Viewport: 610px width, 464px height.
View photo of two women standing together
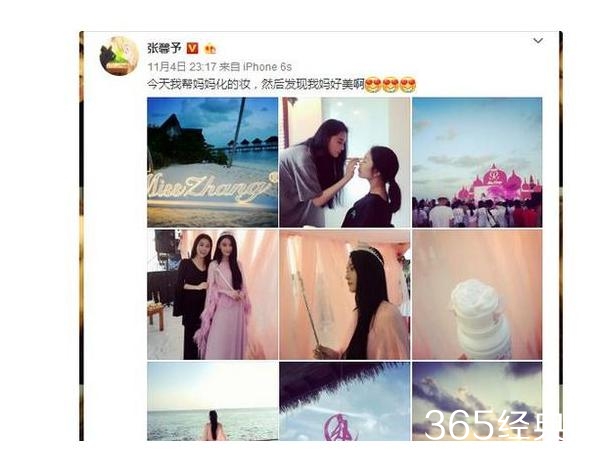tap(212, 294)
